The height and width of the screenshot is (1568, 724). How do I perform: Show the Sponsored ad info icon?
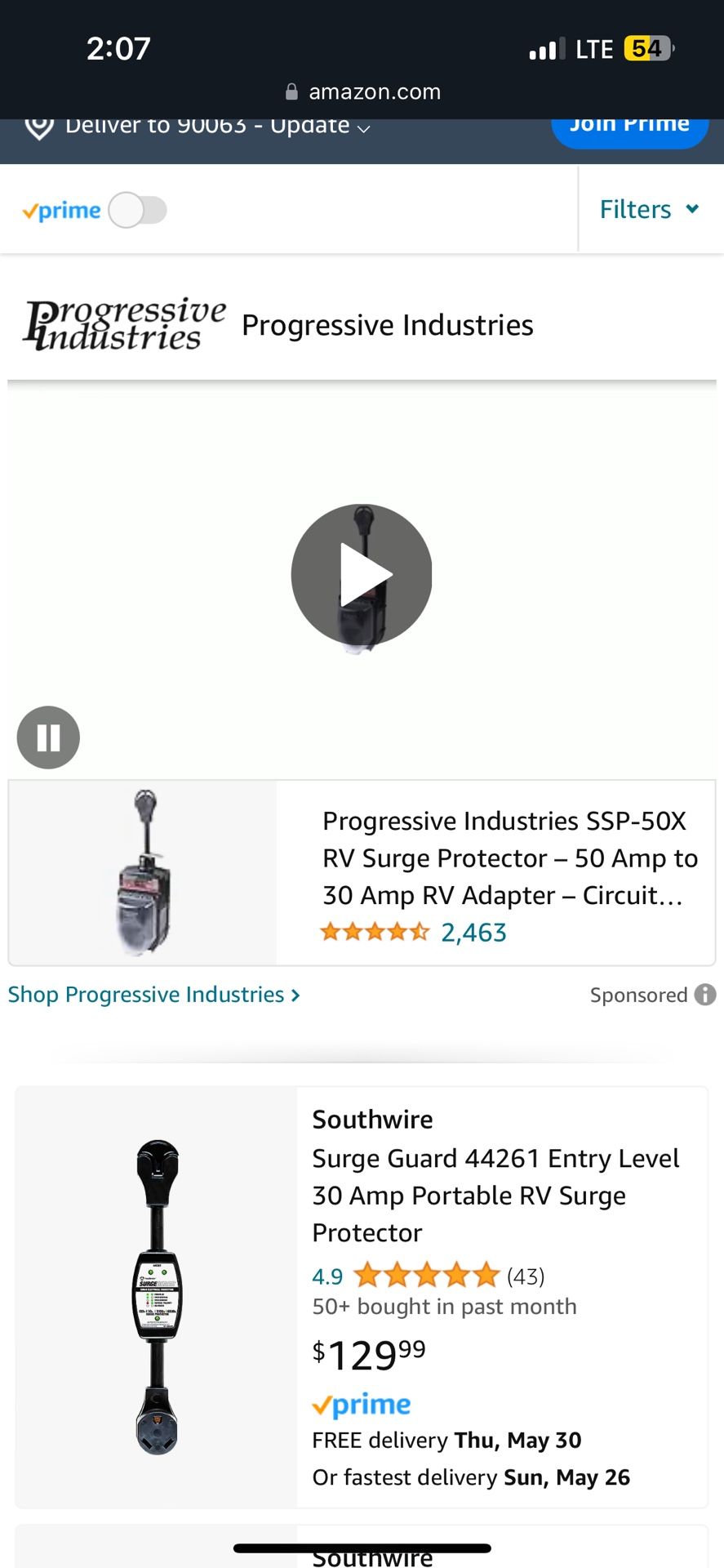pos(705,995)
